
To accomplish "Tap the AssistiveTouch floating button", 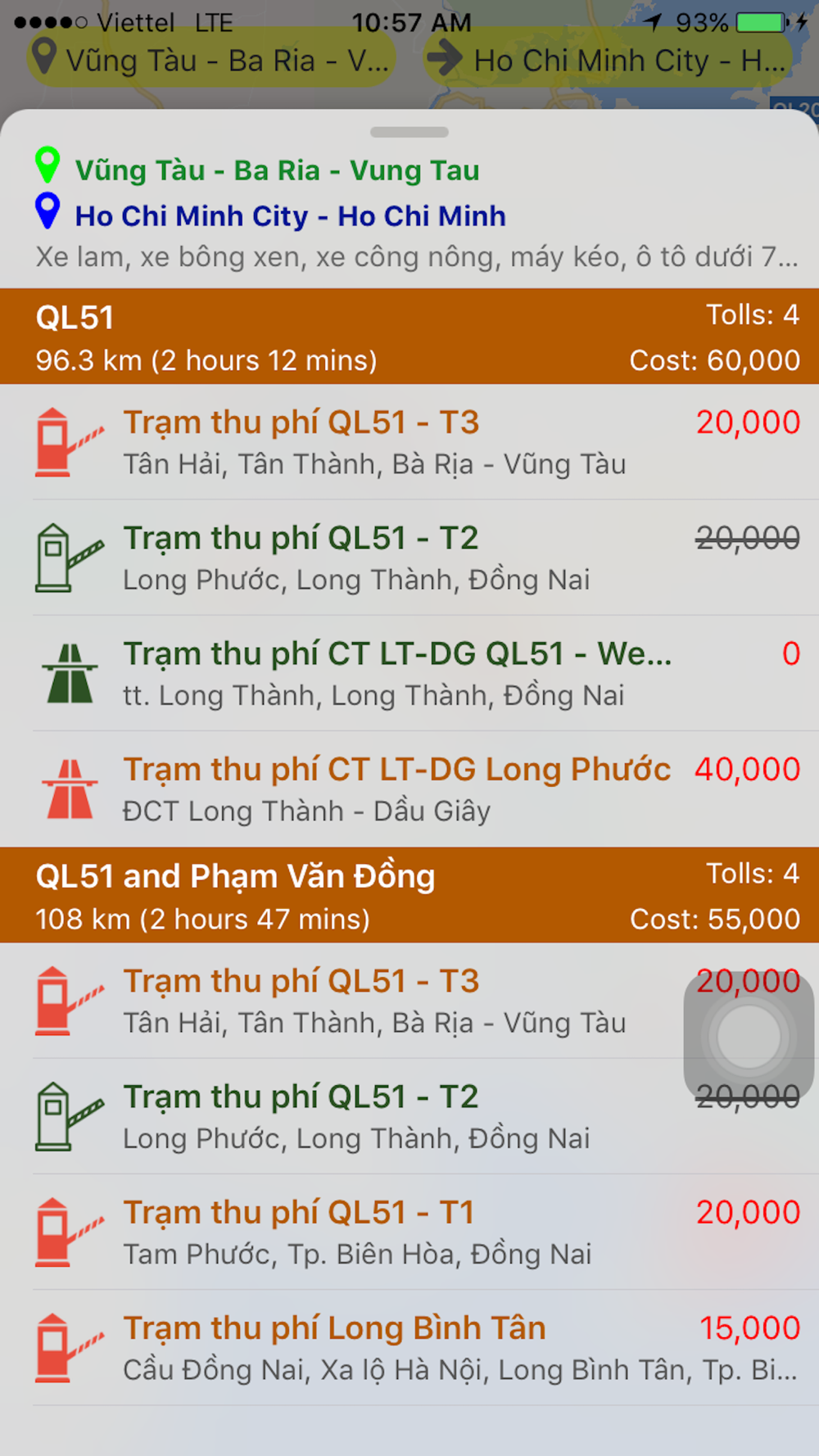I will [749, 1037].
